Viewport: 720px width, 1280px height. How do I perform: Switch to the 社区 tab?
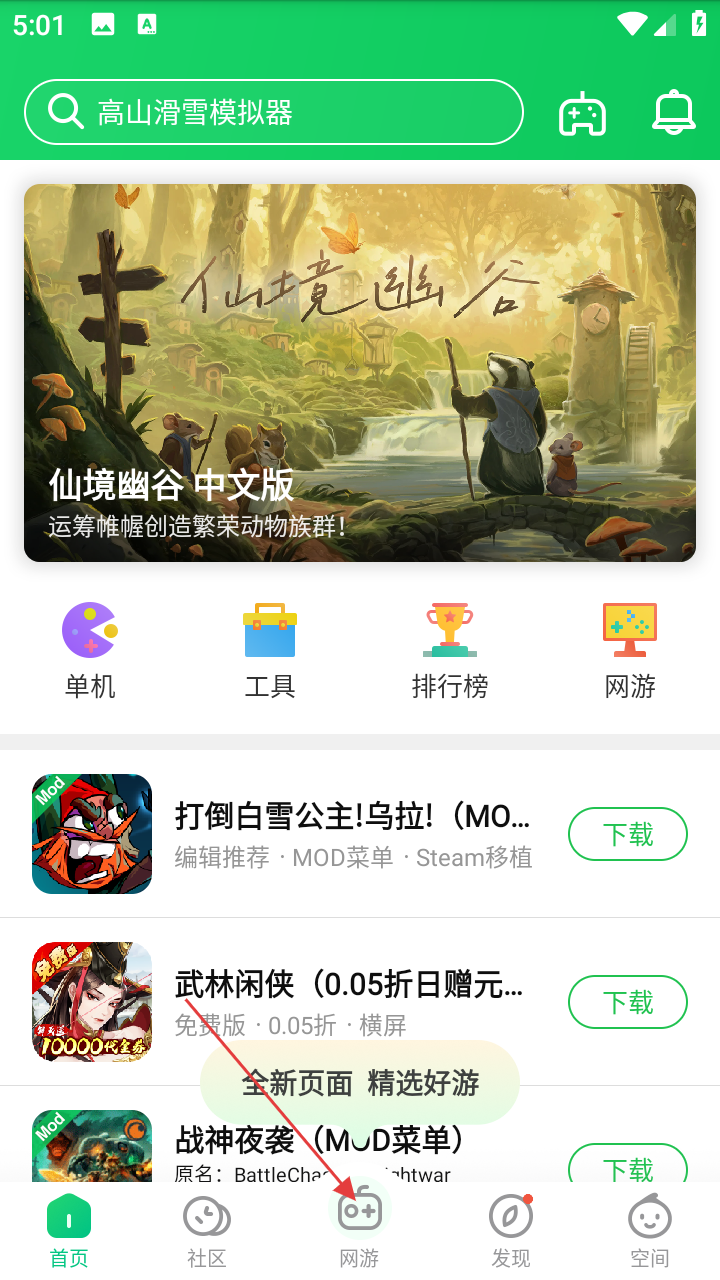pyautogui.click(x=207, y=1230)
